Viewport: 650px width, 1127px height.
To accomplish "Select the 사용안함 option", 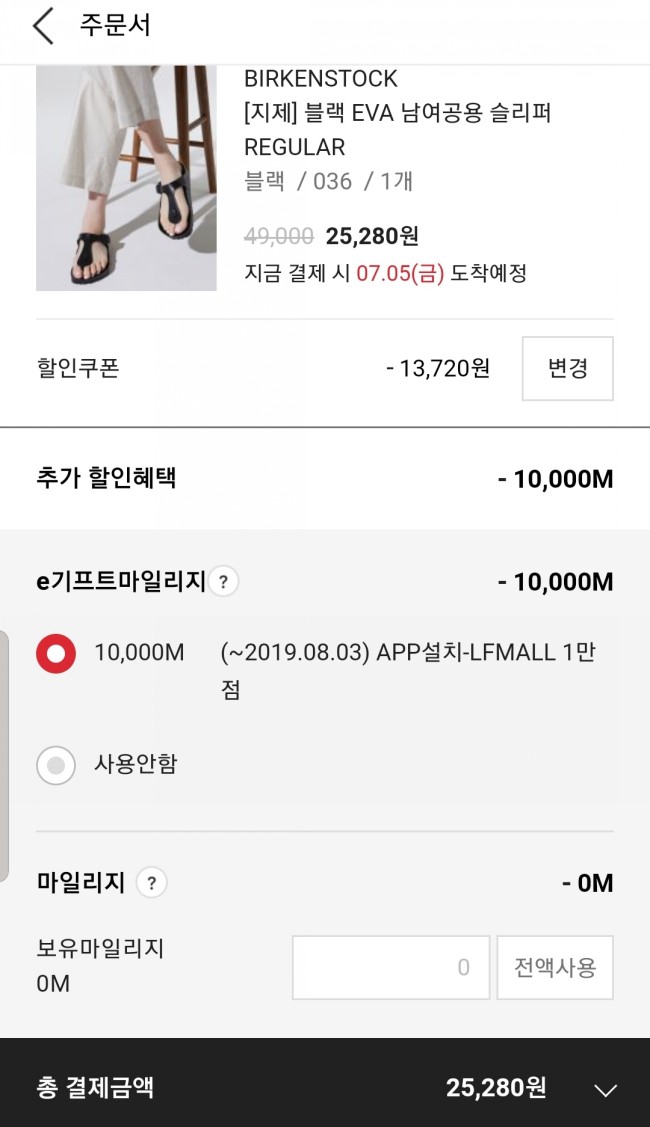I will [x=56, y=765].
